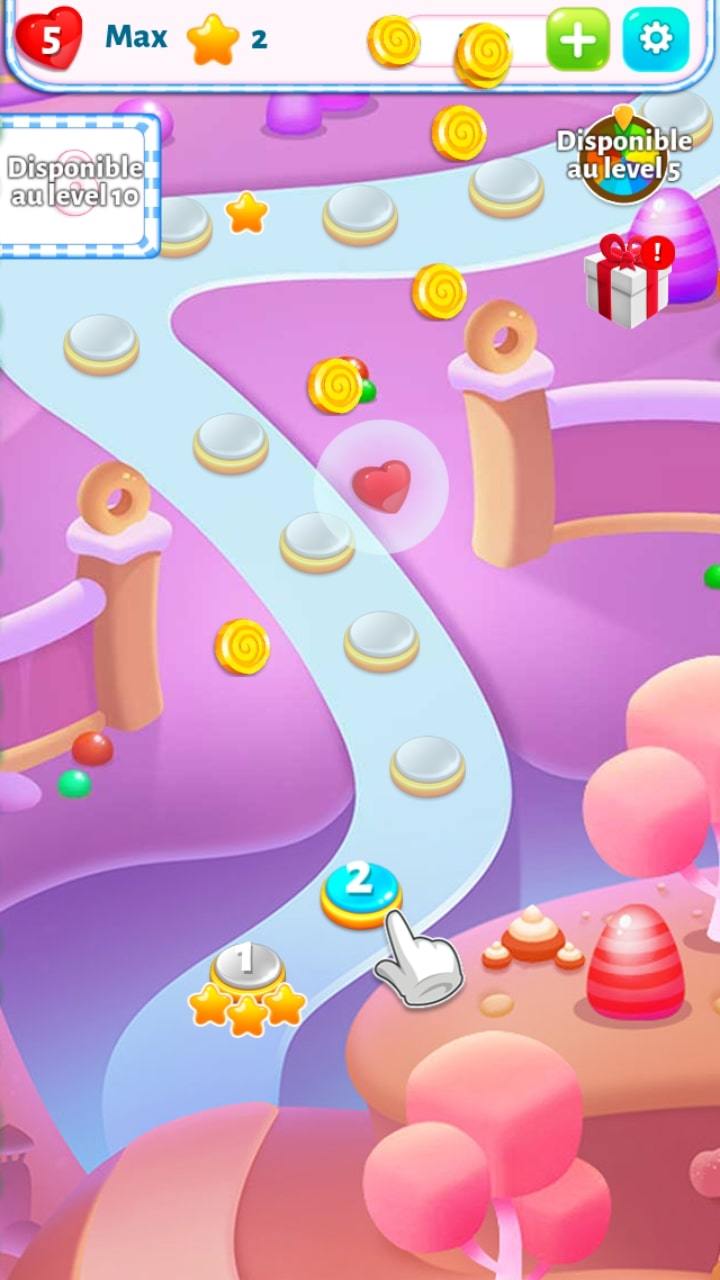Tap the green plus to add coins
Screen dimensions: 720x1280
(577, 39)
